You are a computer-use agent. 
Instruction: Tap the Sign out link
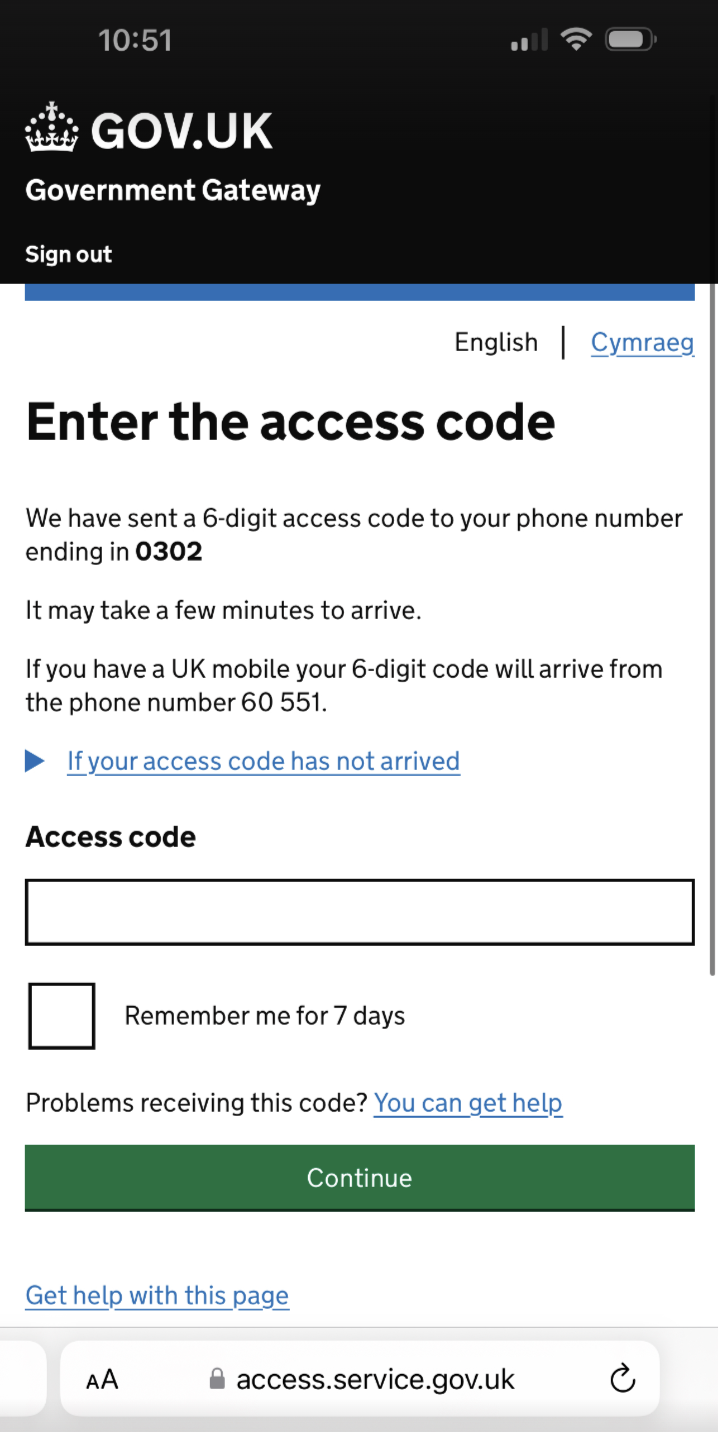pos(68,254)
